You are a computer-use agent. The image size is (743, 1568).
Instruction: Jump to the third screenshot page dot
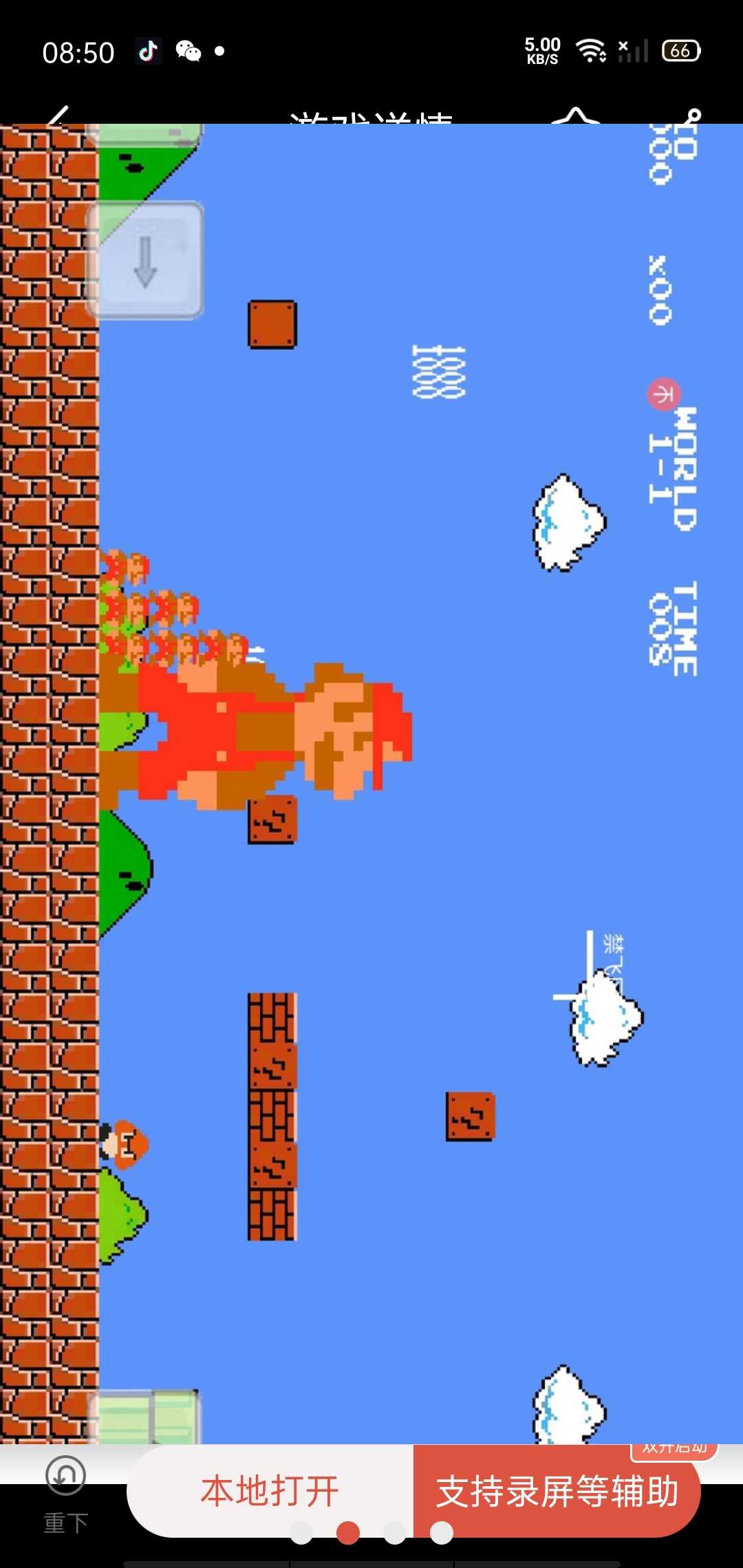point(395,1533)
